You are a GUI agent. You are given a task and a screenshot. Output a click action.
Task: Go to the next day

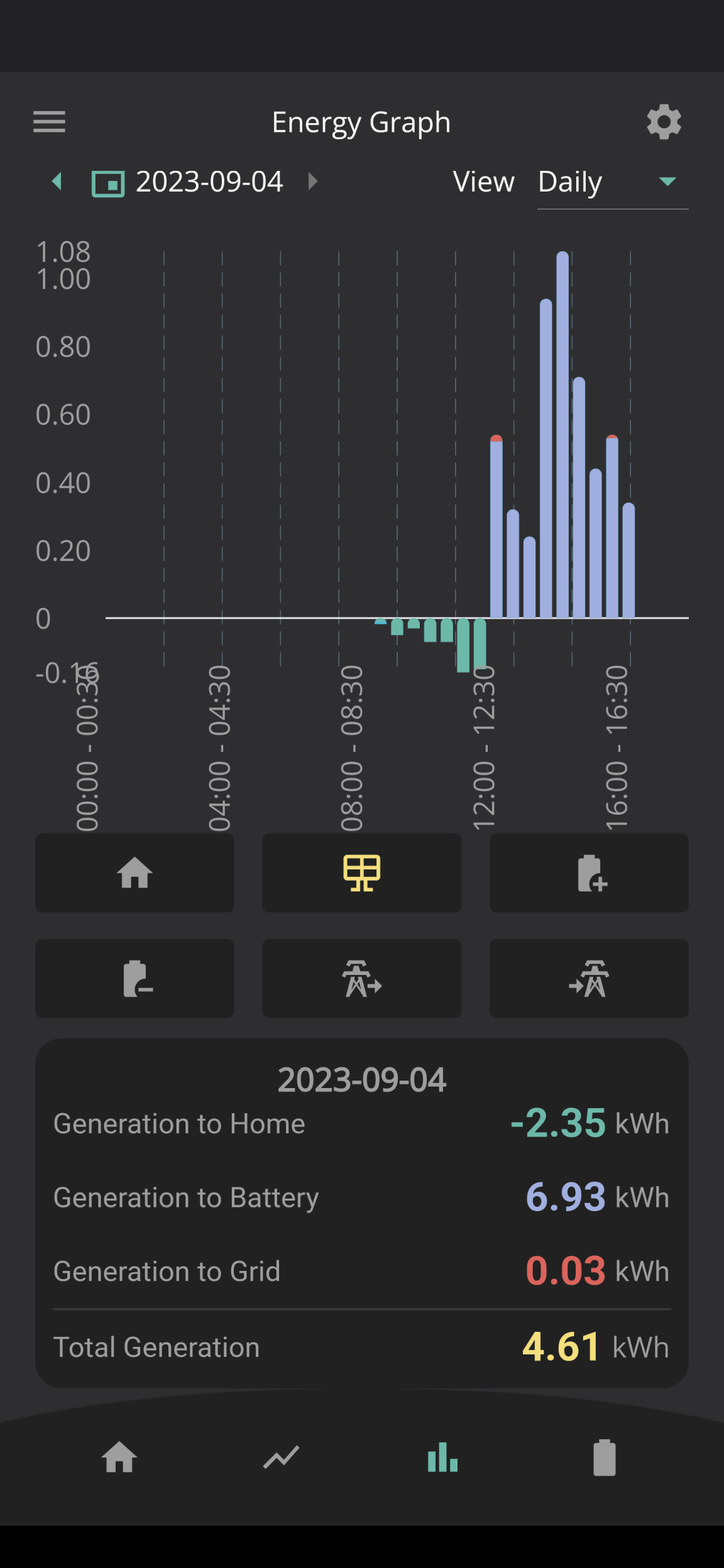tap(312, 182)
